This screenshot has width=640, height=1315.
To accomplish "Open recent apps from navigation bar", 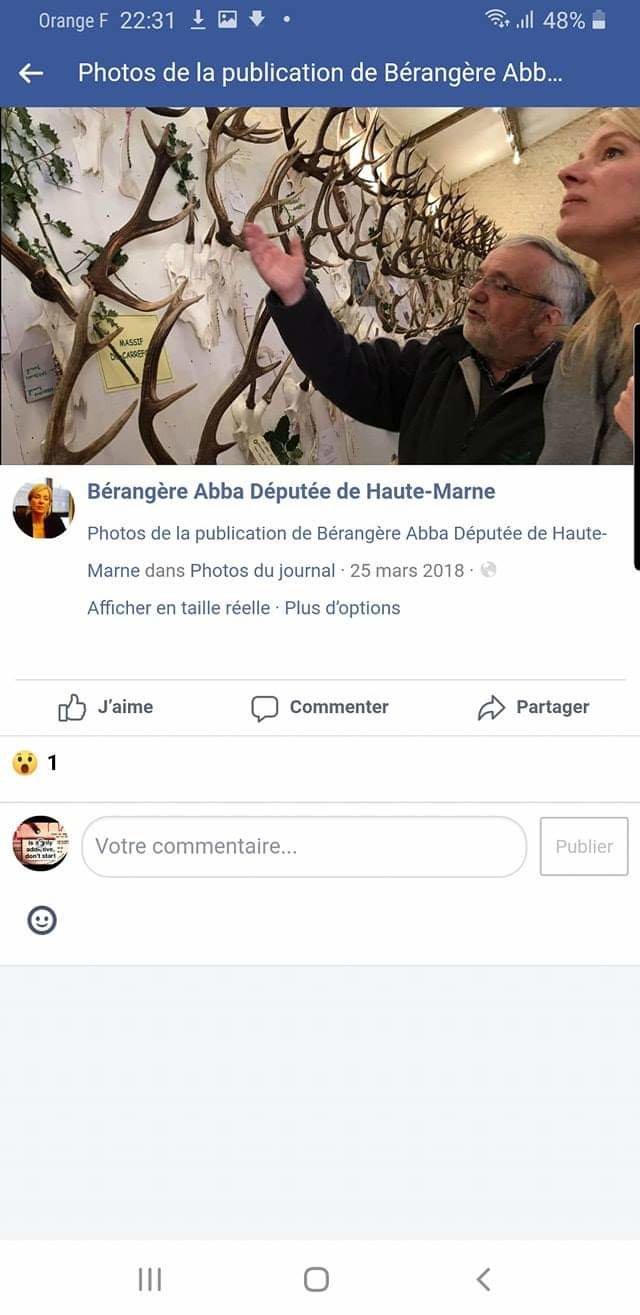I will (x=150, y=1279).
